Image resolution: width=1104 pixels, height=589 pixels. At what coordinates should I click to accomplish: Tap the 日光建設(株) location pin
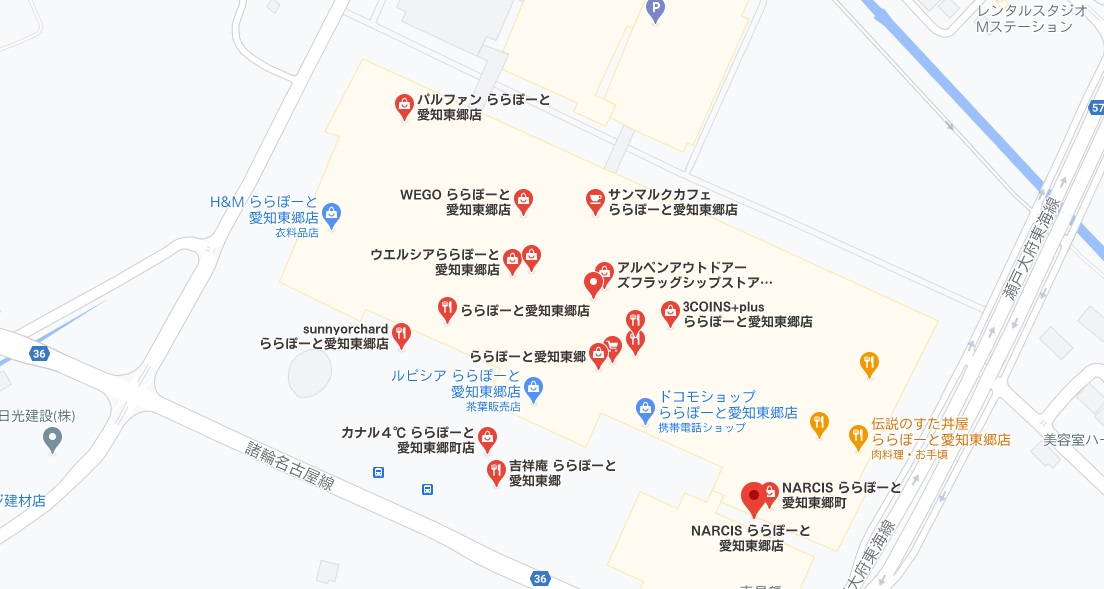(x=53, y=438)
